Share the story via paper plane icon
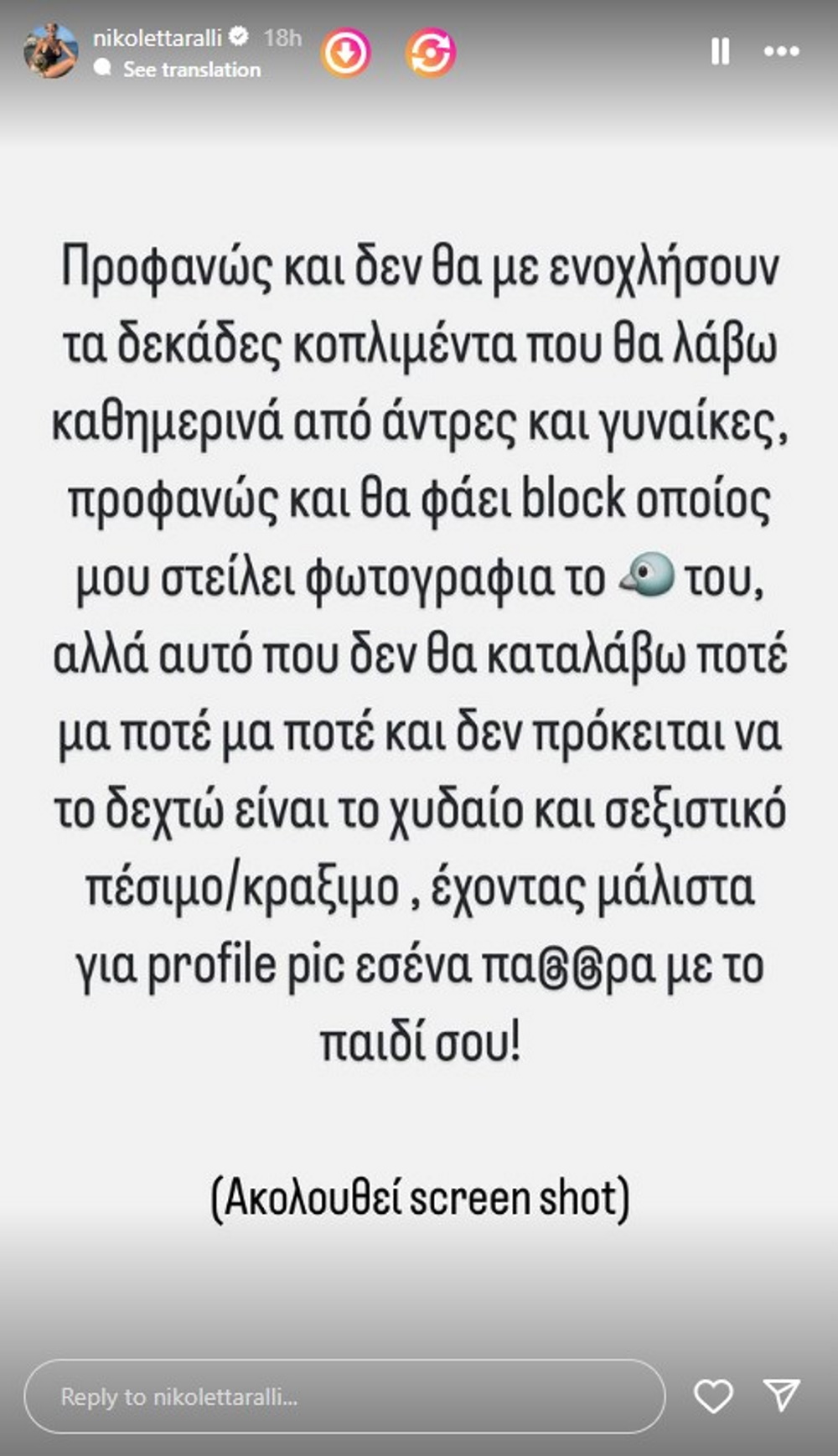Screen dimensions: 838x1456 tap(782, 1396)
